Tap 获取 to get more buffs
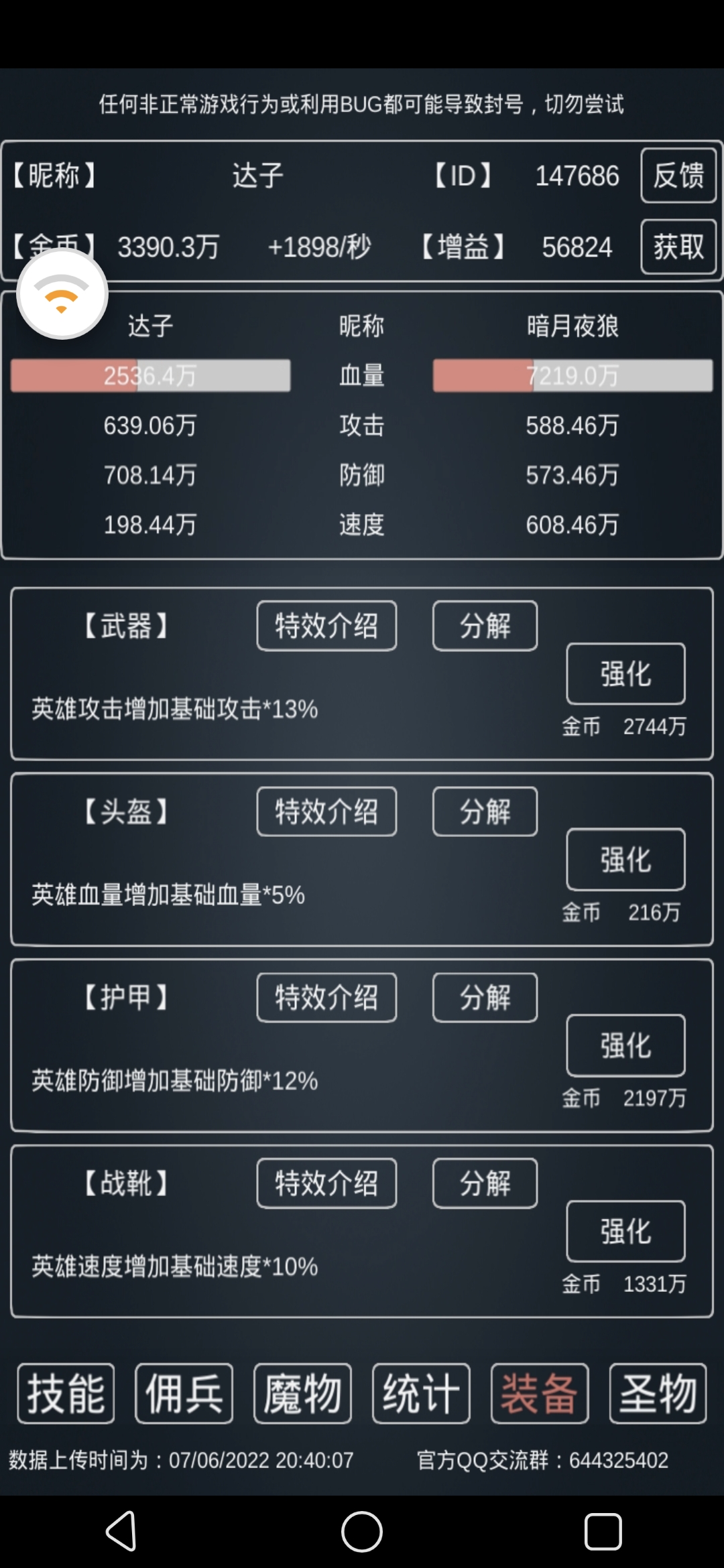The width and height of the screenshot is (724, 1568). 678,247
